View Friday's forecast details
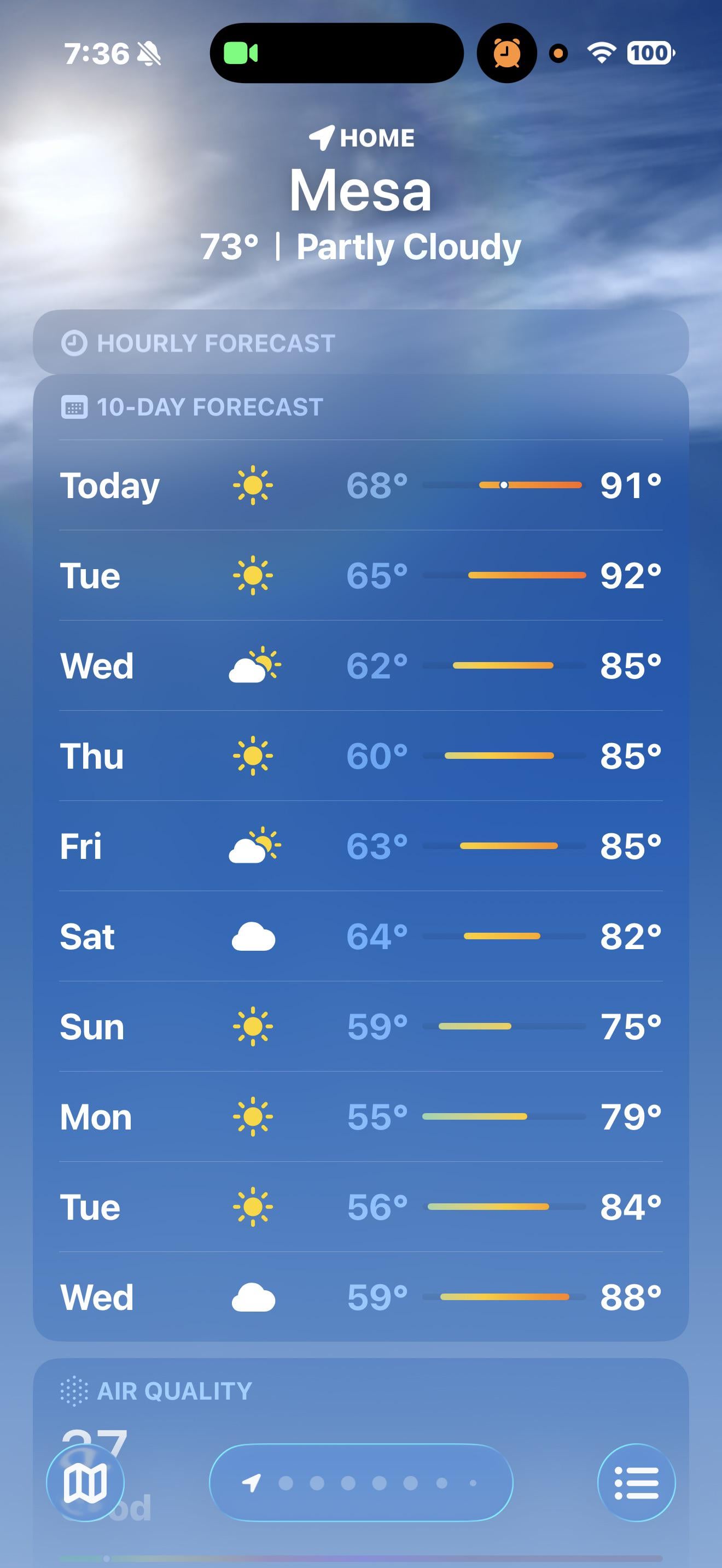 tap(361, 845)
